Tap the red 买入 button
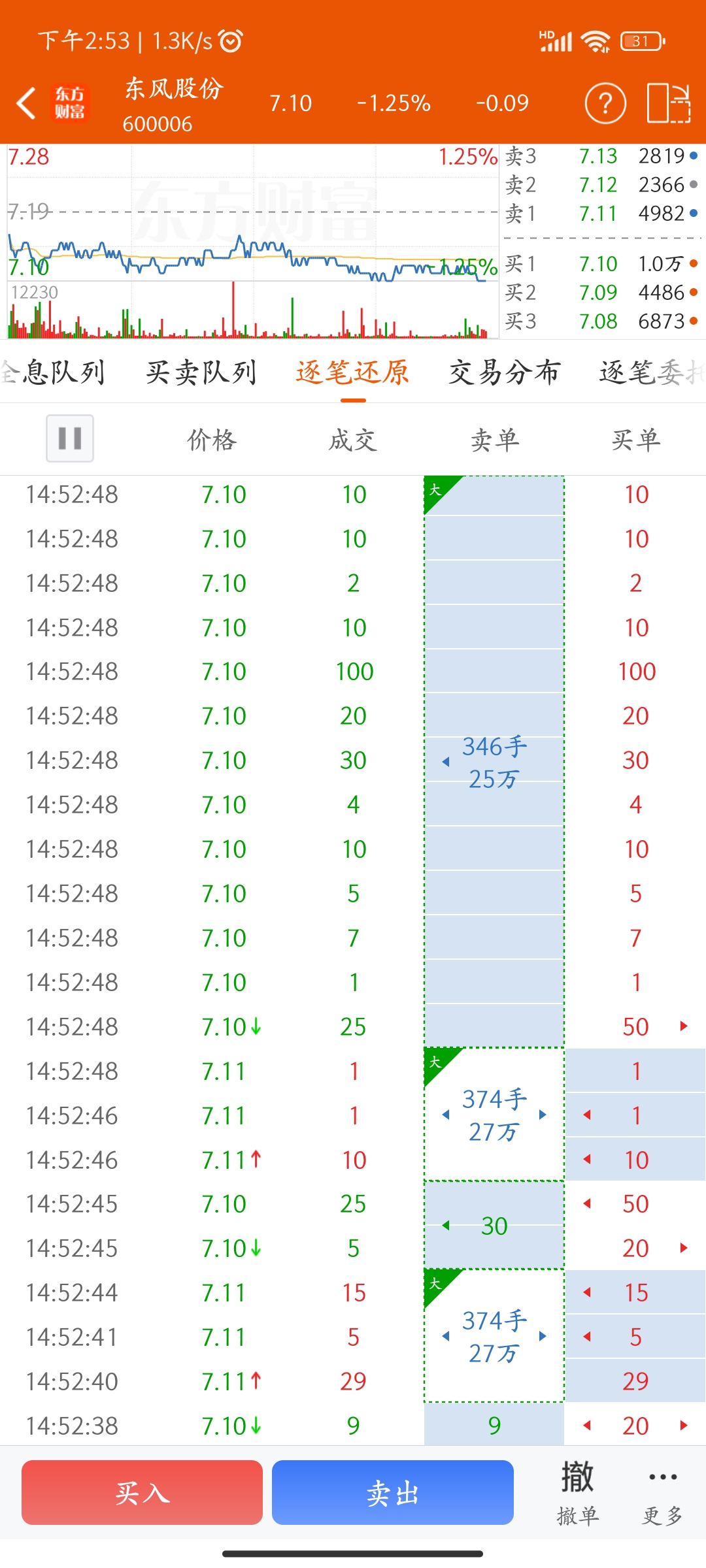This screenshot has width=706, height=1568. 142,1492
